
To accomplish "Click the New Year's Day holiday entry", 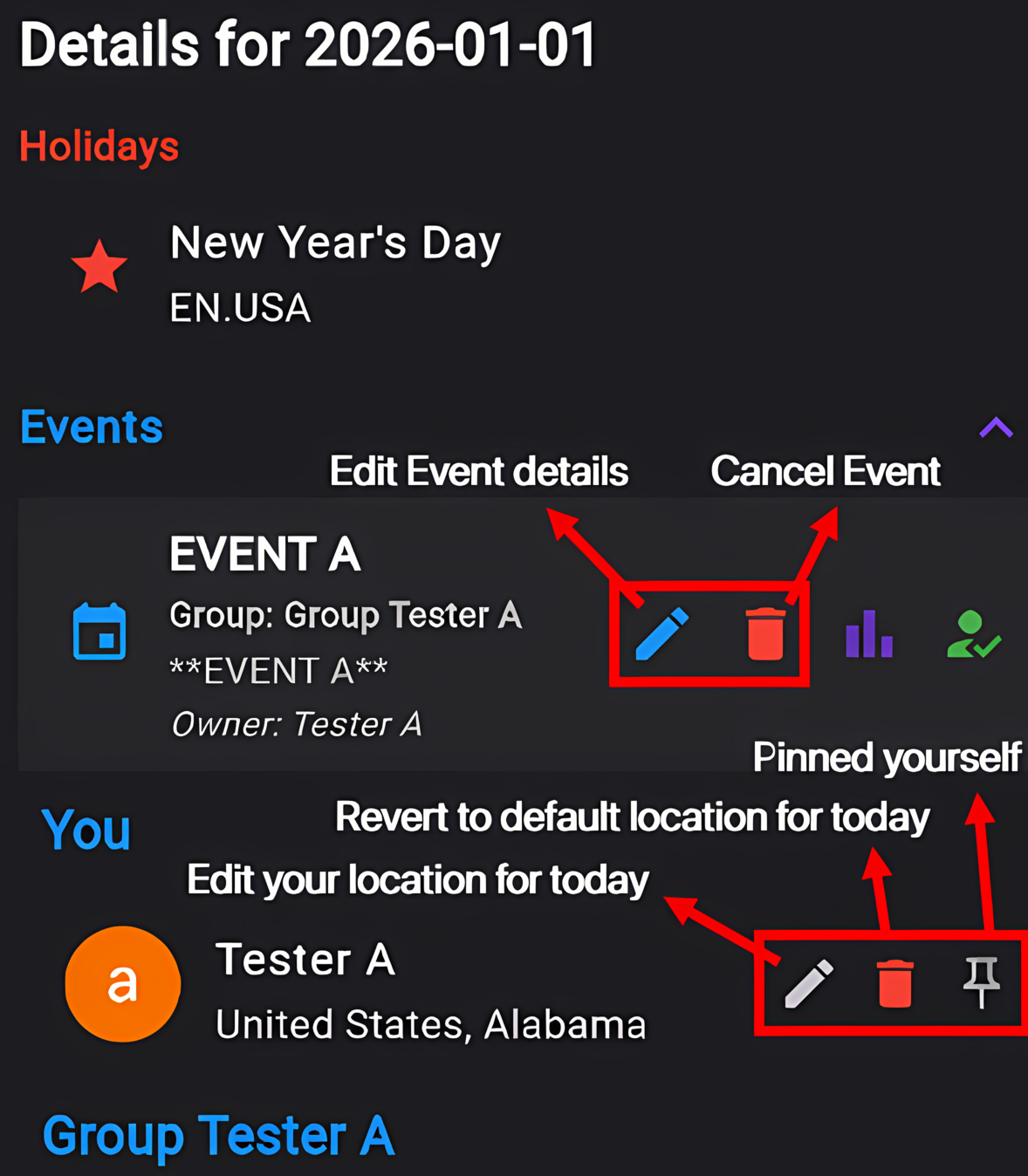I will pyautogui.click(x=334, y=243).
